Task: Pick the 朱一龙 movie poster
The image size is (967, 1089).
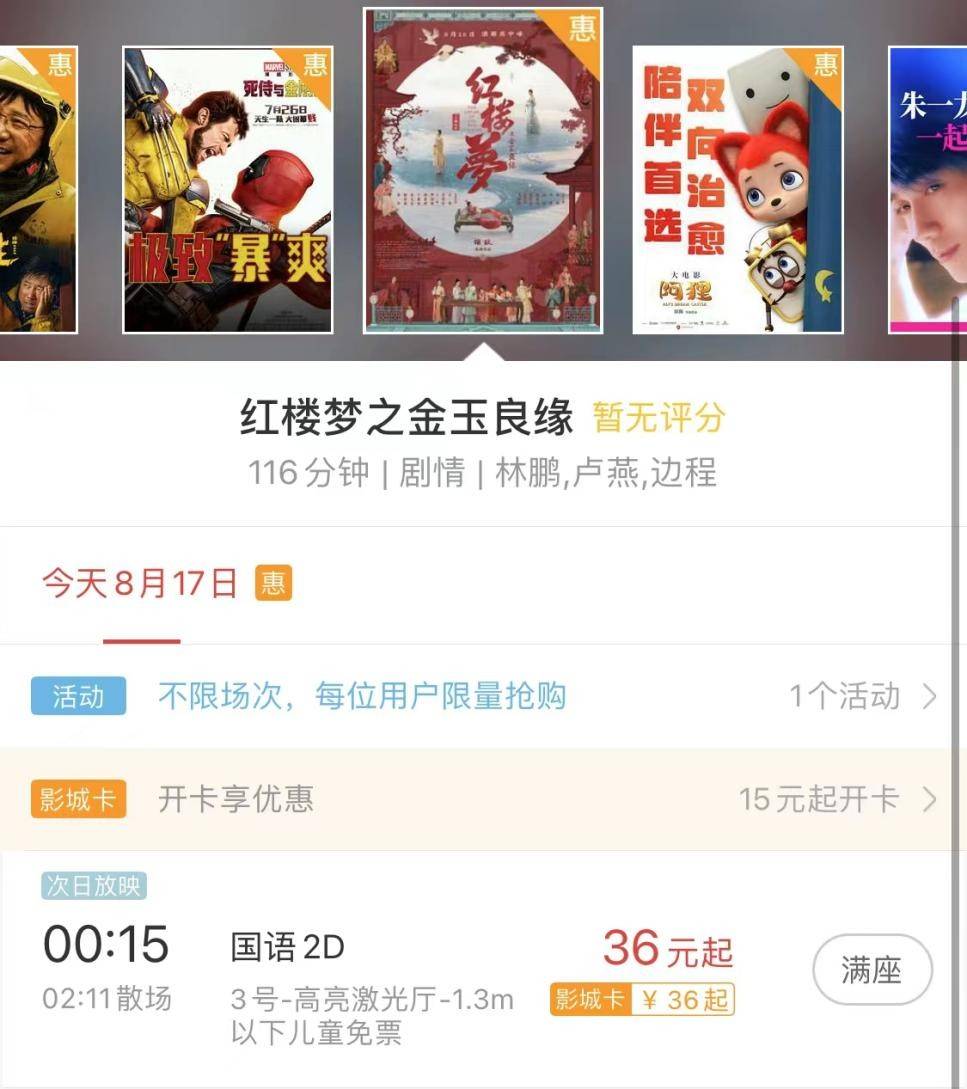Action: pos(928,190)
